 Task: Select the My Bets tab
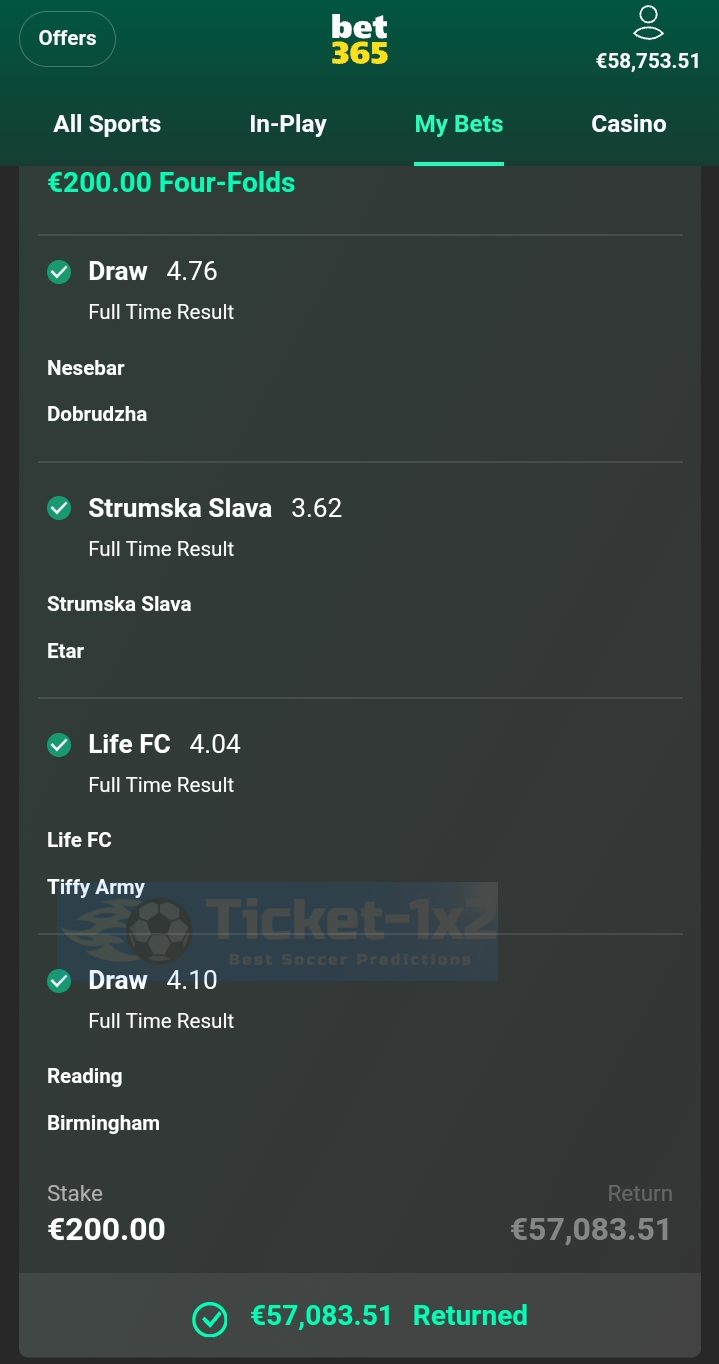tap(459, 124)
